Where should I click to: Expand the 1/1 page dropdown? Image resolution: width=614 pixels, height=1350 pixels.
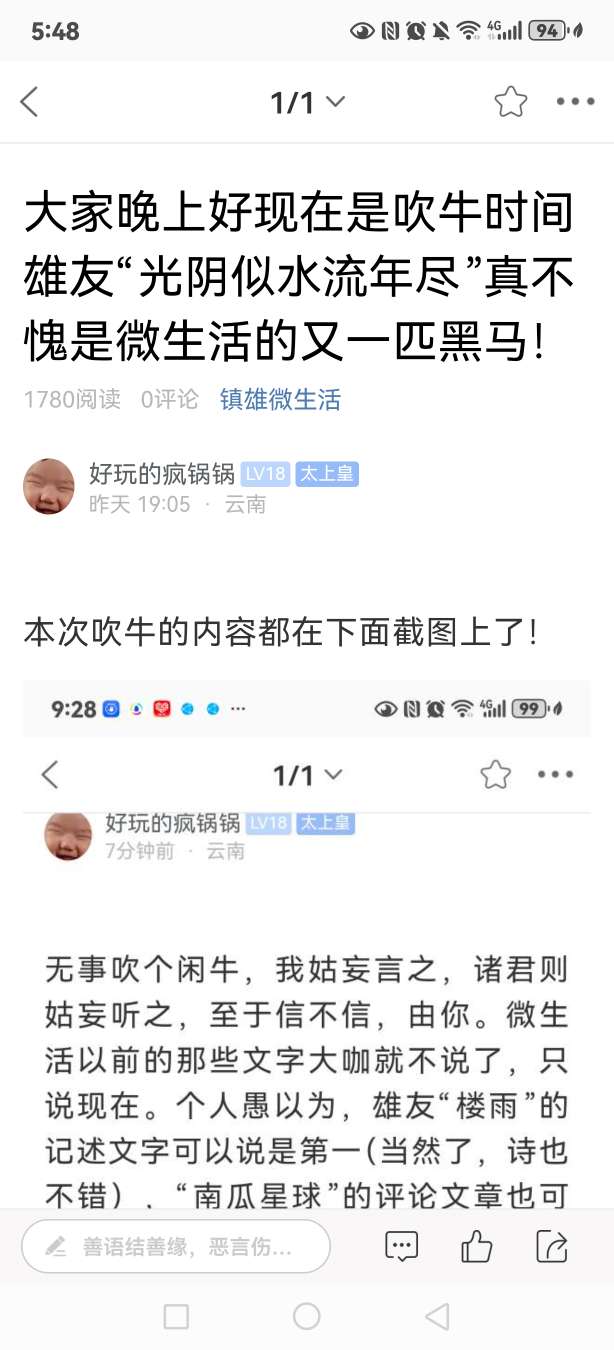307,102
